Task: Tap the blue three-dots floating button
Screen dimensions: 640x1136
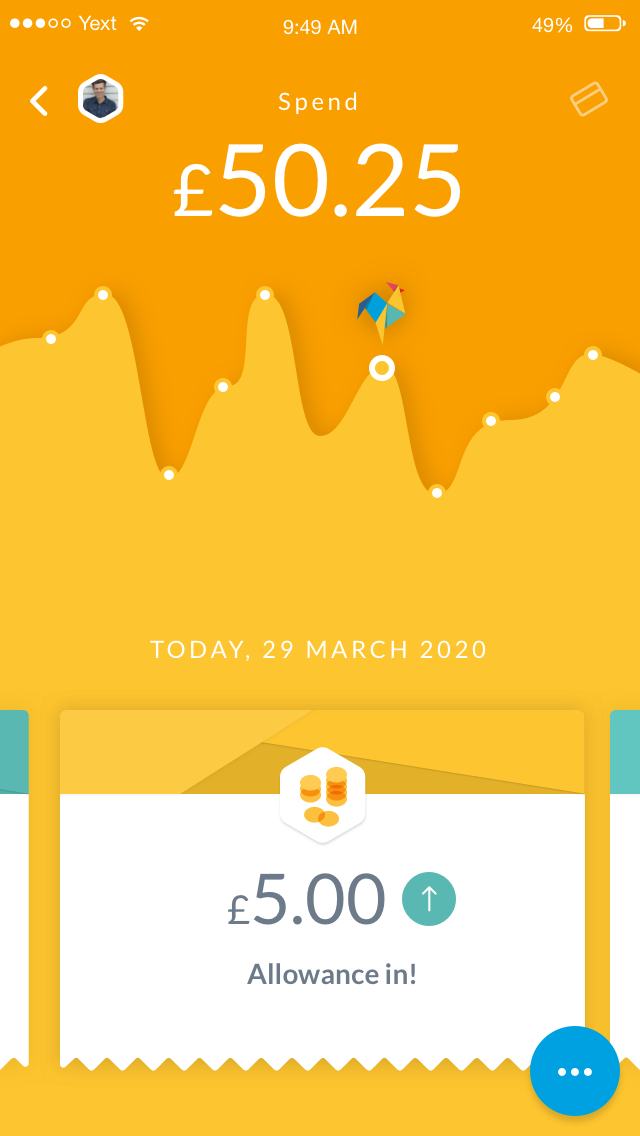Action: 575,1071
